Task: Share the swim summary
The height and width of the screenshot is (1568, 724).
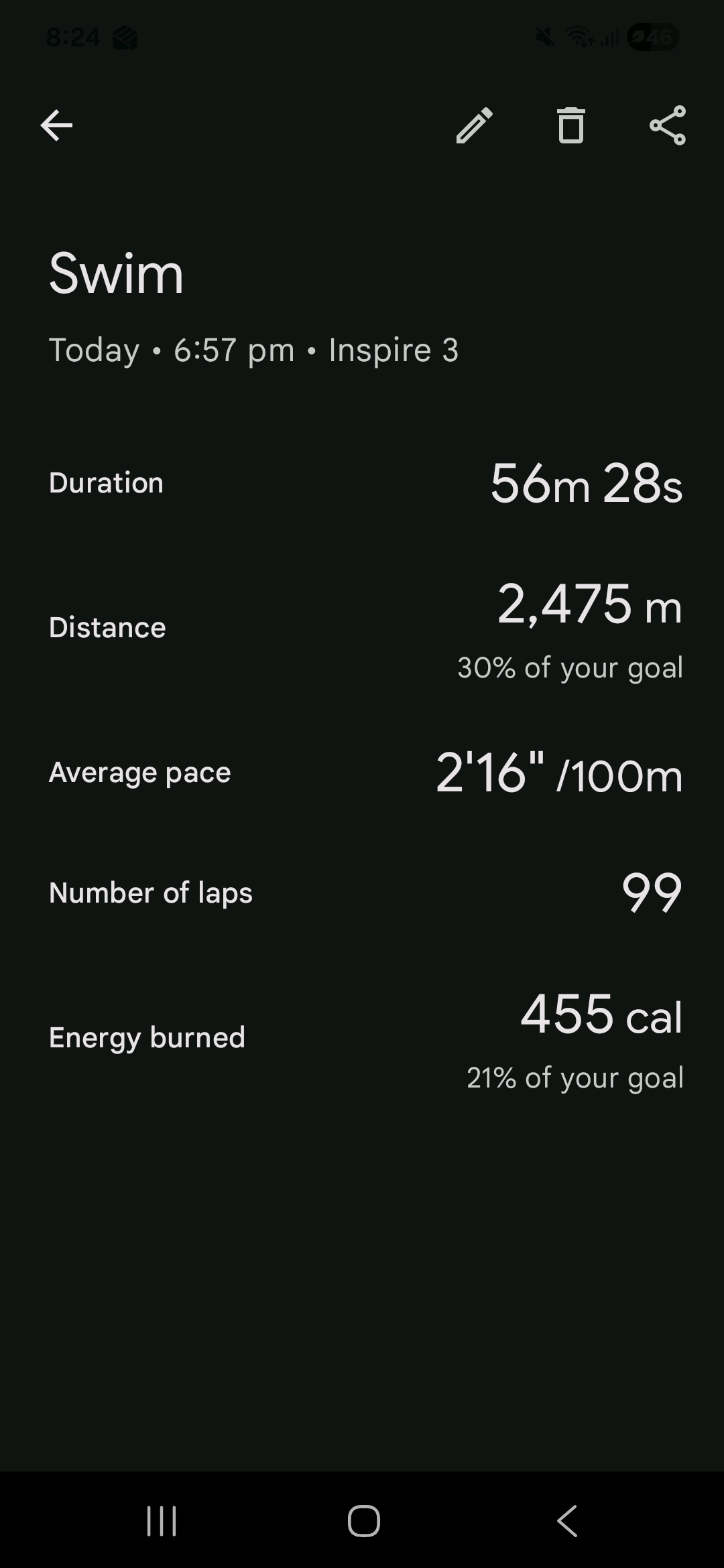Action: 668,125
